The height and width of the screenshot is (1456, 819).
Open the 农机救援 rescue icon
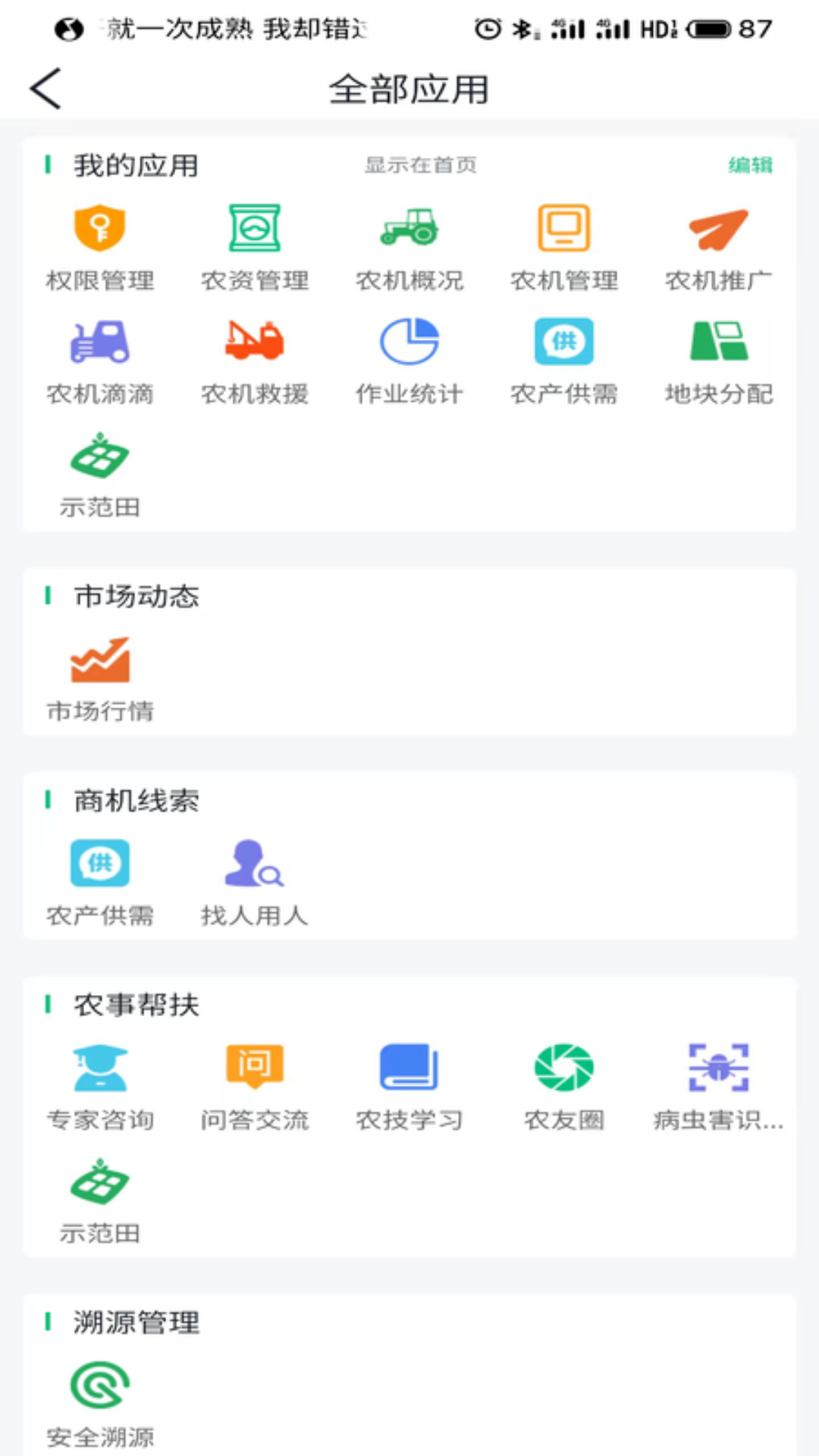(x=255, y=341)
